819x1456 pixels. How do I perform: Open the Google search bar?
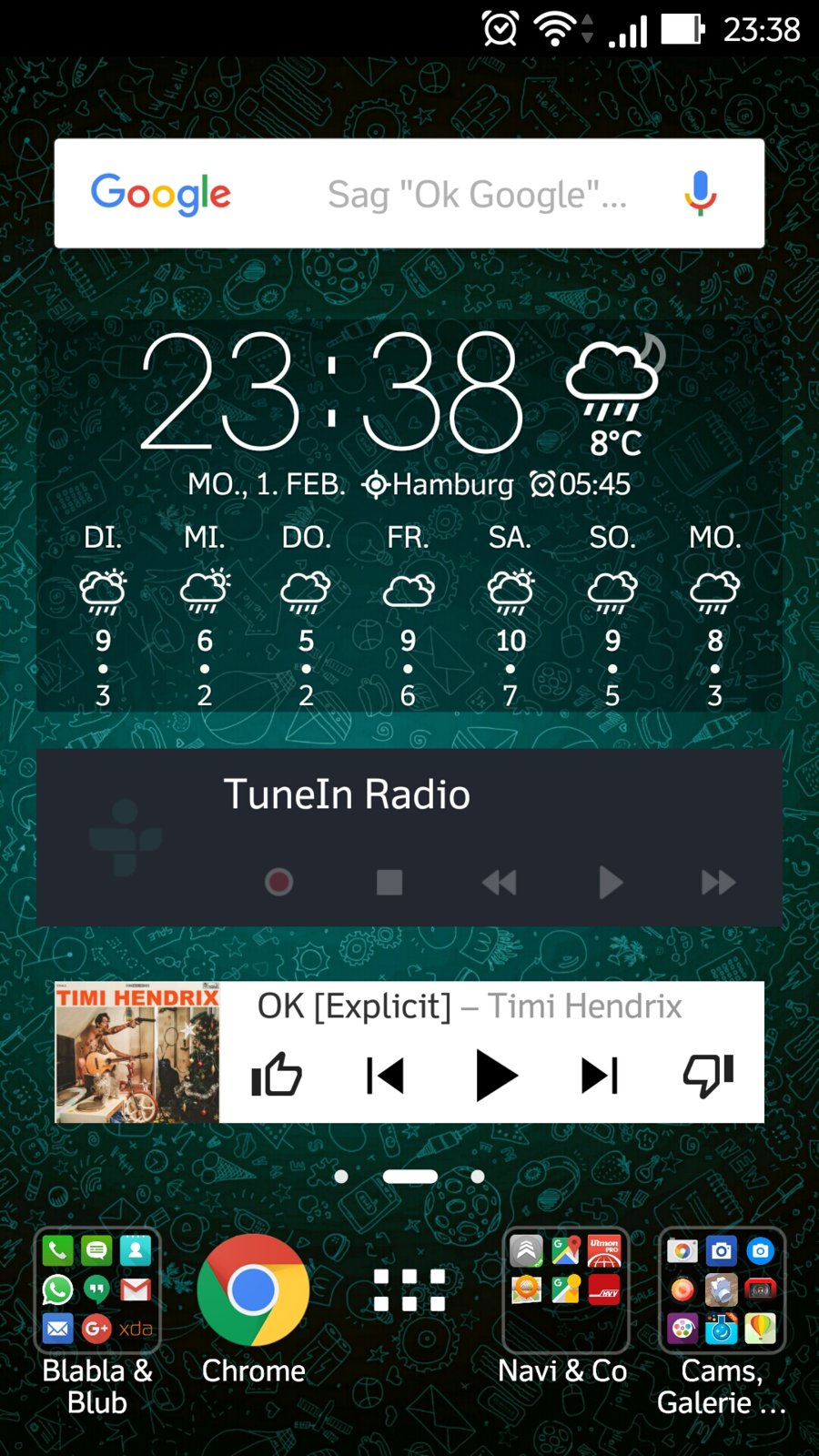pyautogui.click(x=409, y=194)
